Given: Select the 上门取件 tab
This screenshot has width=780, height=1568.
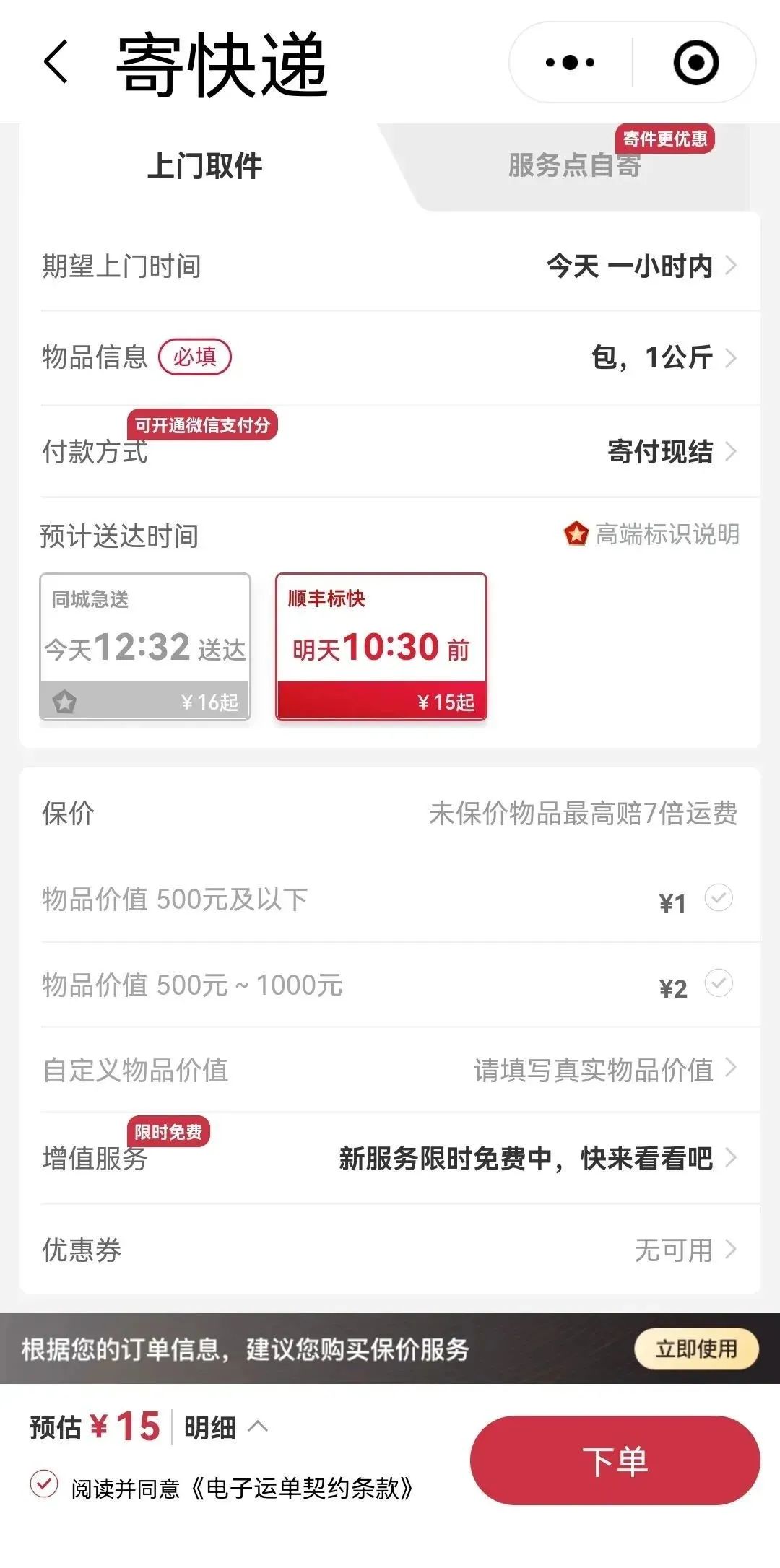Looking at the screenshot, I should [204, 165].
